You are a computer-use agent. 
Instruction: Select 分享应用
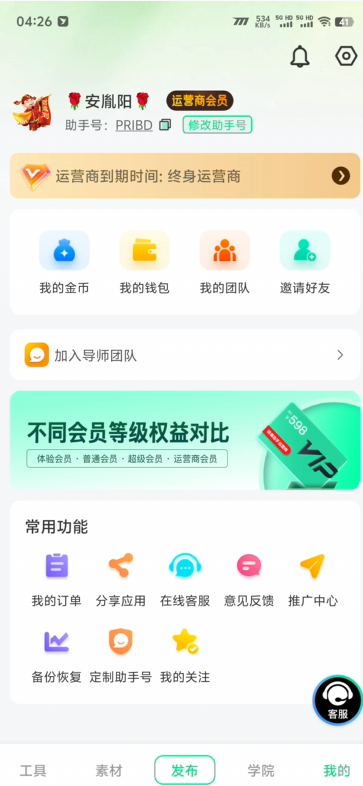point(120,579)
